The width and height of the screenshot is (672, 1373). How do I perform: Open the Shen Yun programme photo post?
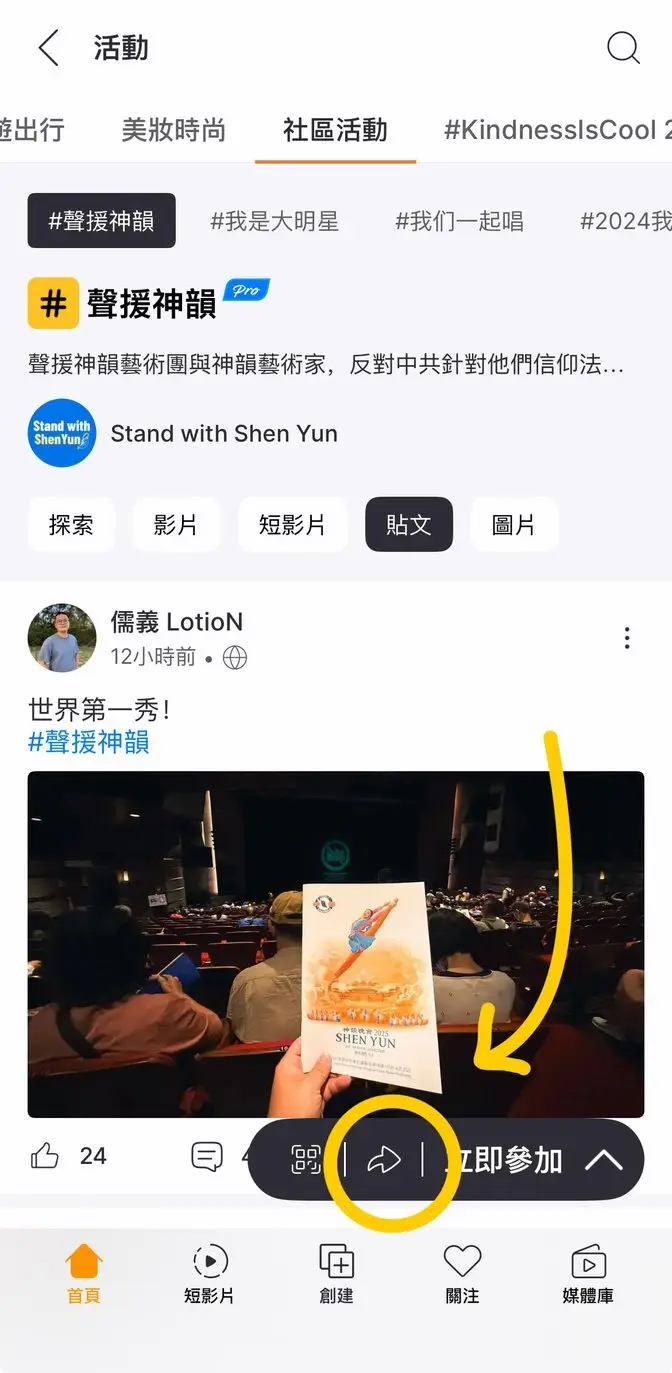[336, 944]
